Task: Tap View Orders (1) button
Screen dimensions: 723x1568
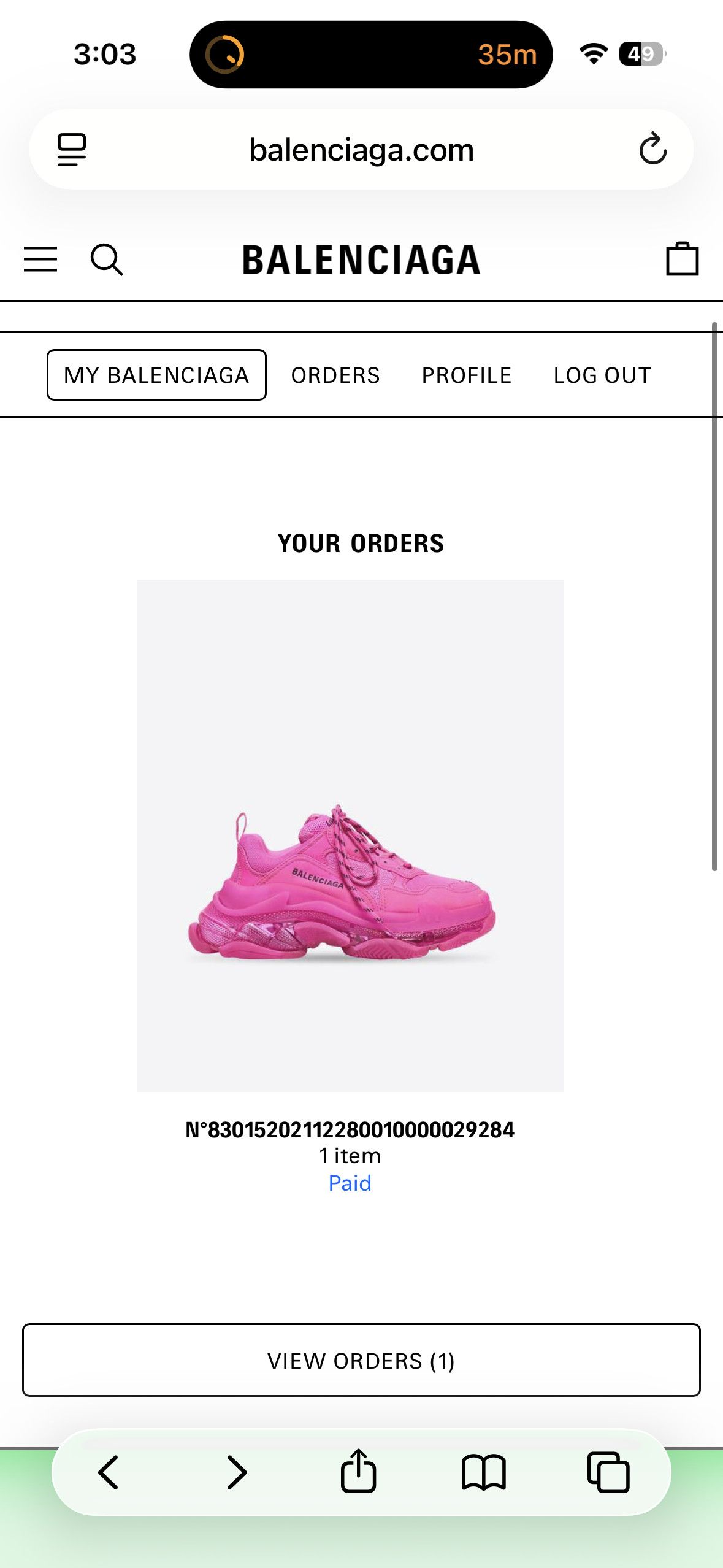Action: point(361,1360)
